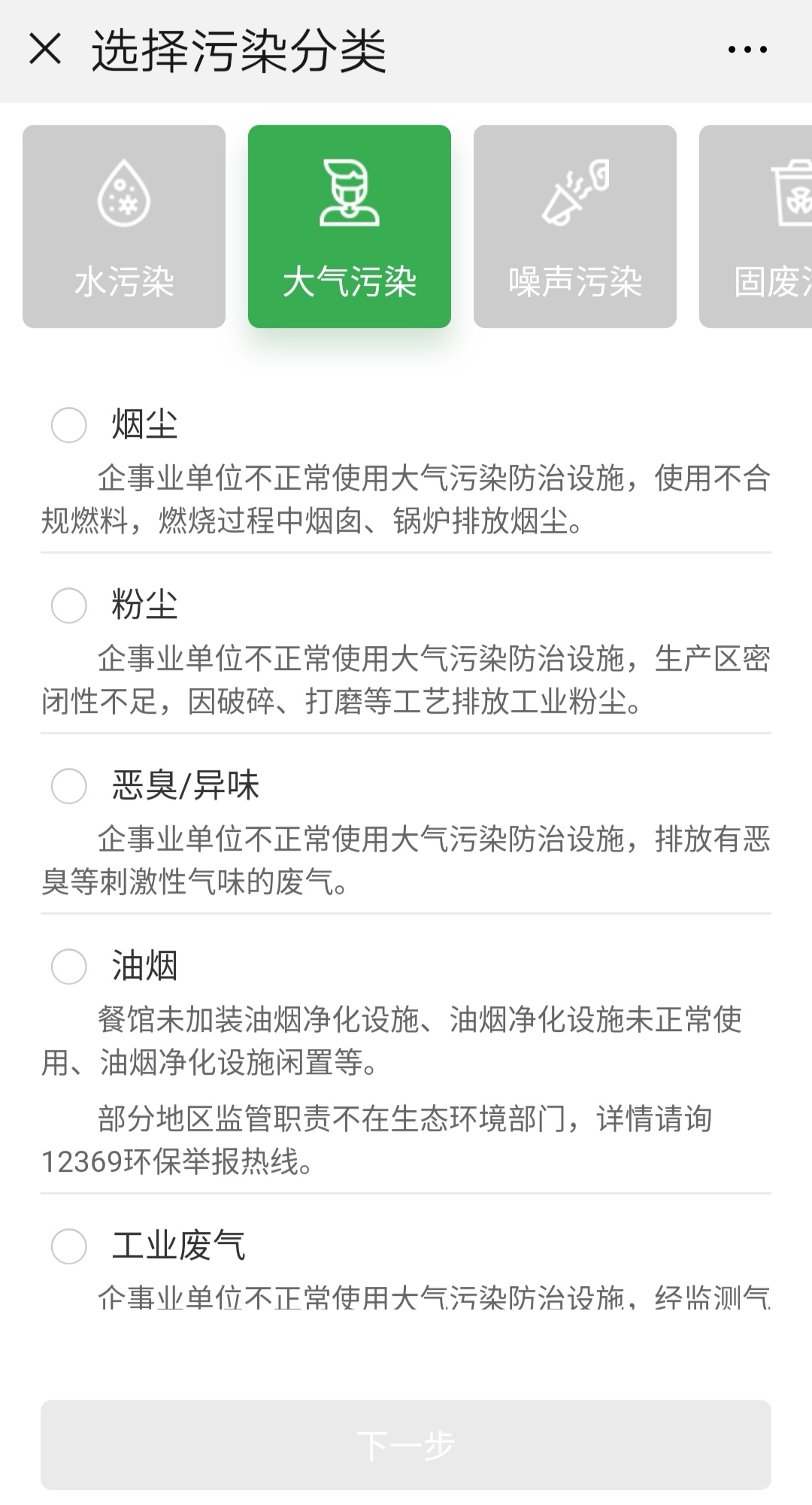Choose 工业废气 option
This screenshot has height=1505, width=812.
click(68, 1246)
